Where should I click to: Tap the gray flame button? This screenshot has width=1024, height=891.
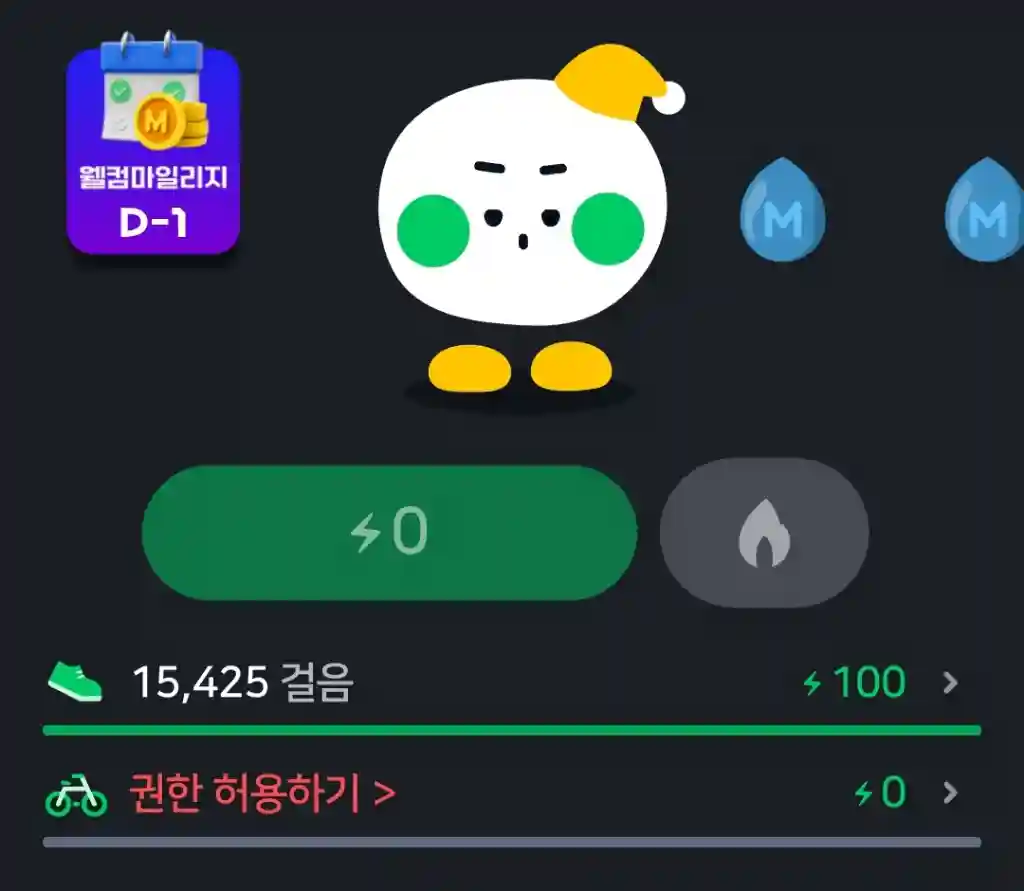coord(764,534)
